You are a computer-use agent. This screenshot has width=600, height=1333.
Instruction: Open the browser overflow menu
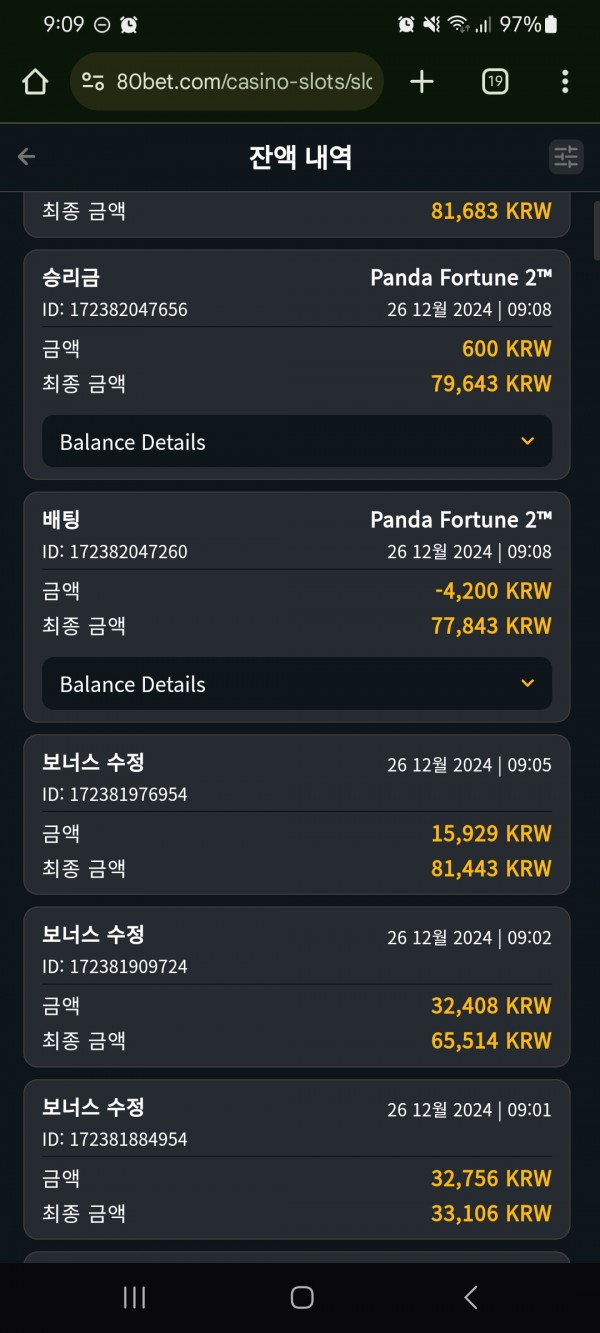point(565,82)
